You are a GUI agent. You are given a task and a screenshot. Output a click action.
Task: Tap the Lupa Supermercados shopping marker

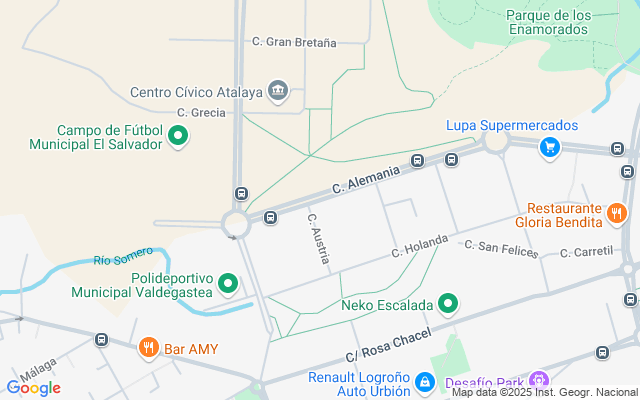[x=549, y=148]
